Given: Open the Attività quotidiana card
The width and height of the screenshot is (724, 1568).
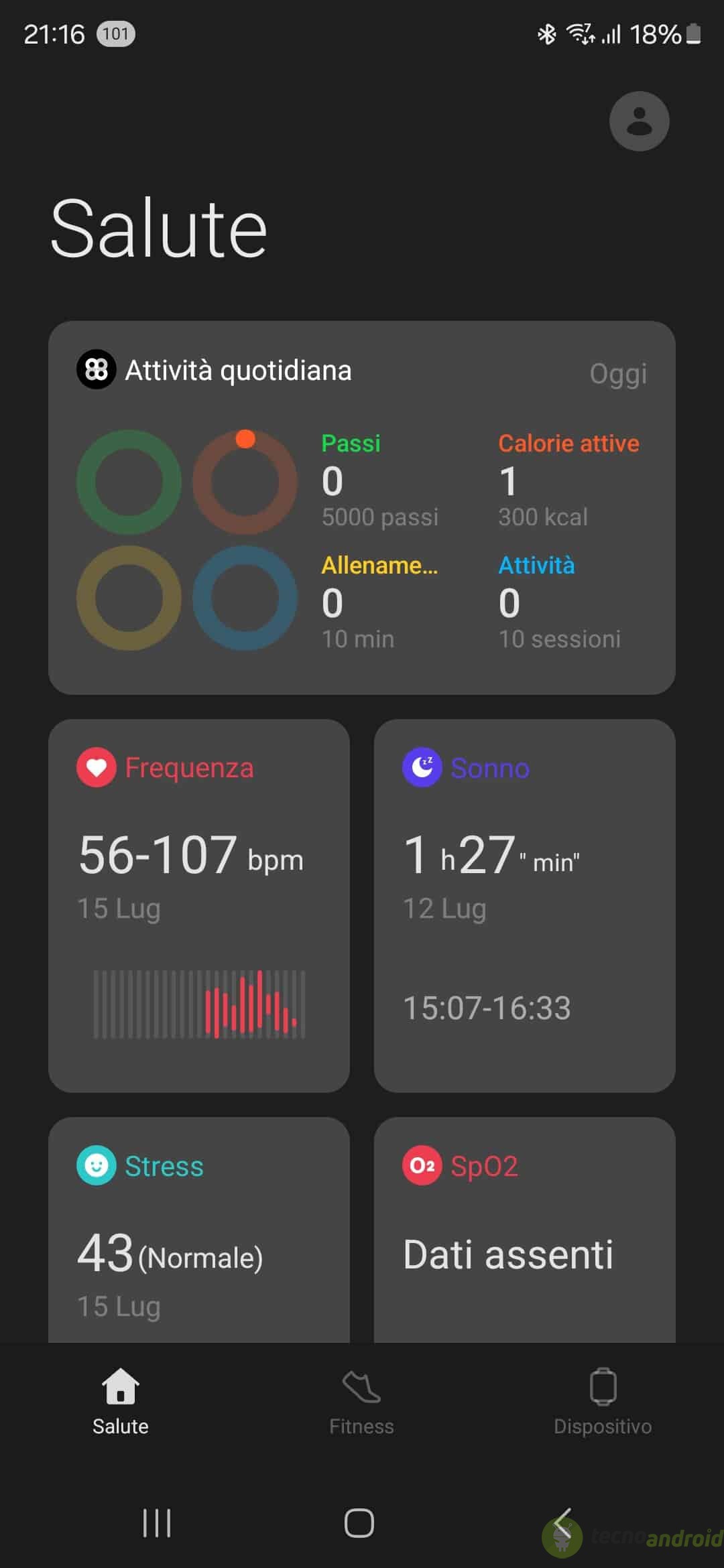Looking at the screenshot, I should (361, 507).
